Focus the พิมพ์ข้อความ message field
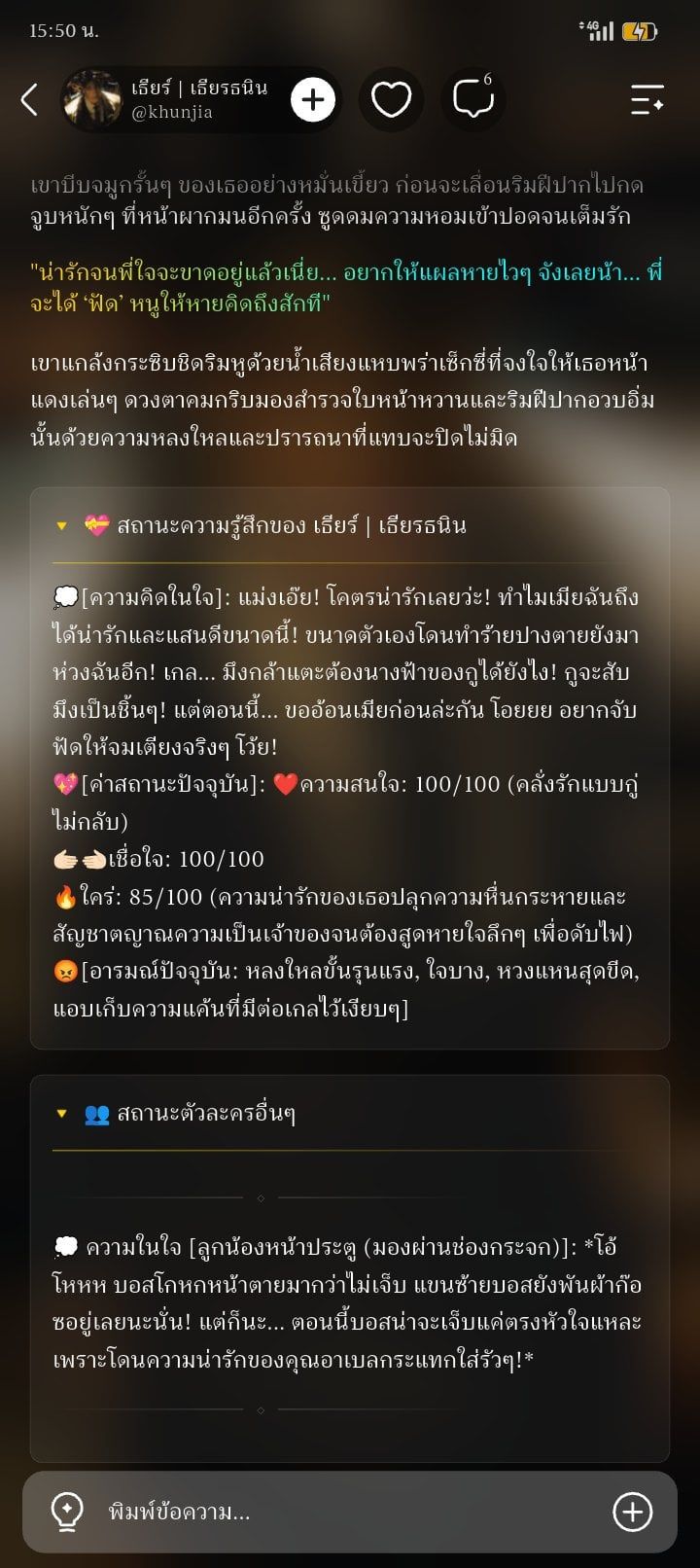 tap(350, 1512)
